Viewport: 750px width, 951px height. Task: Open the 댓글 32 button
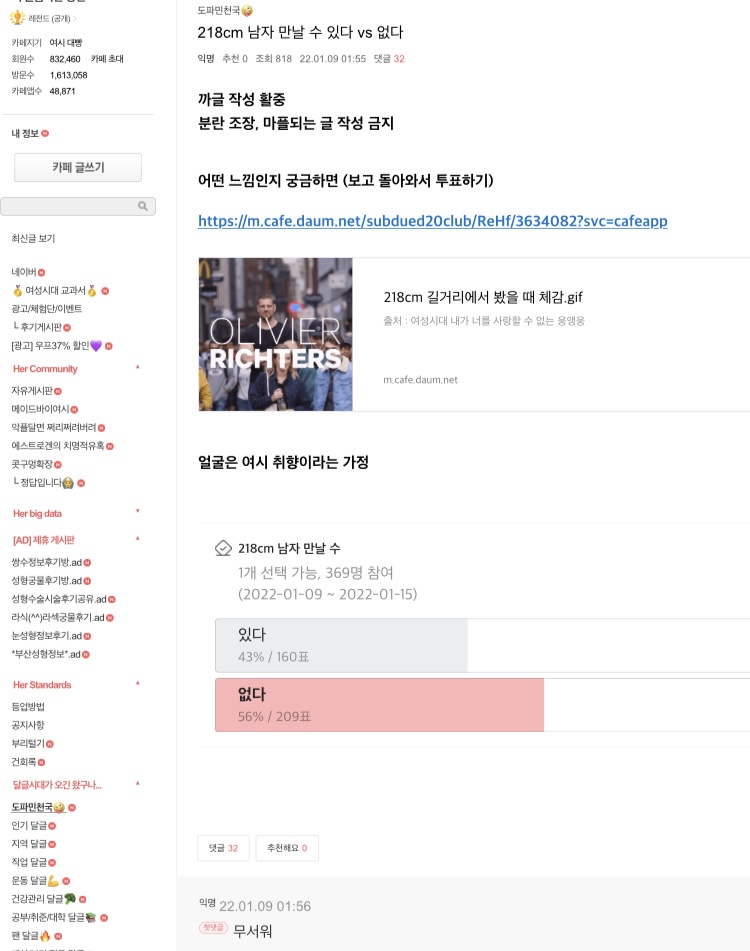[x=223, y=848]
